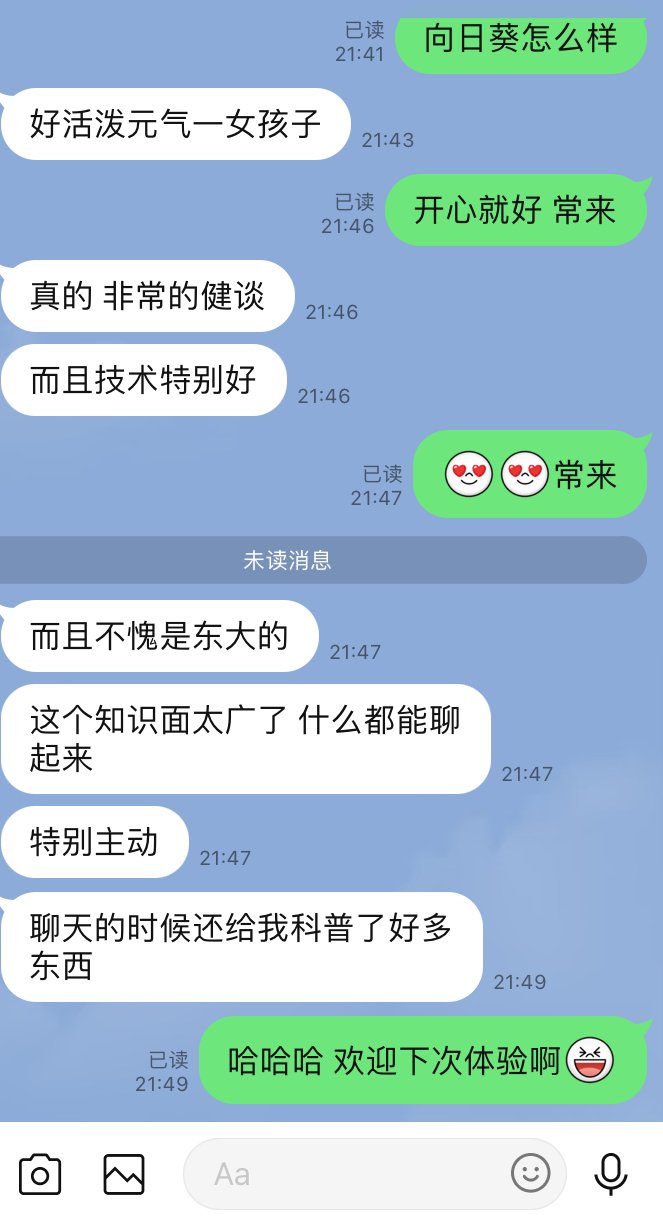
Task: Start recording a voice message
Action: click(x=611, y=1174)
